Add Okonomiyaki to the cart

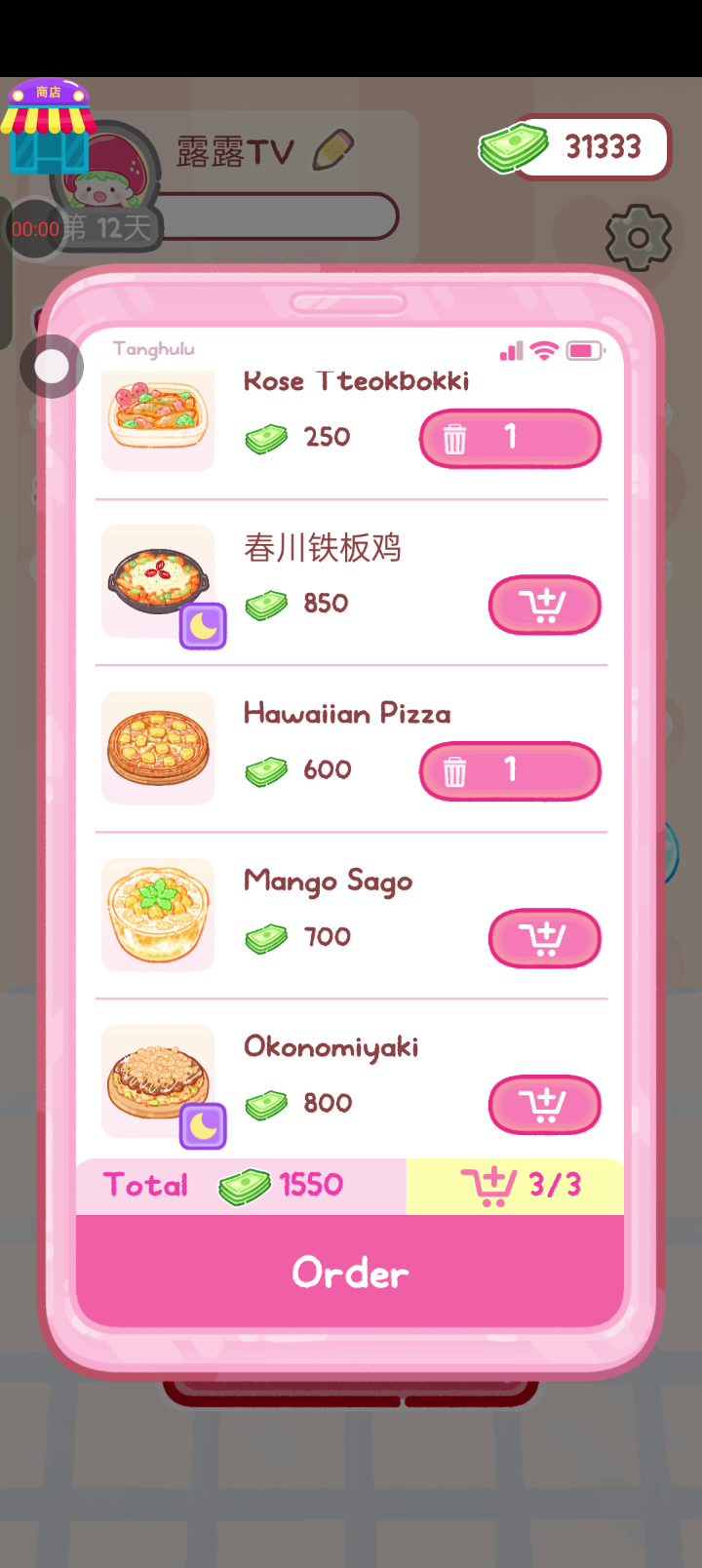(544, 1104)
